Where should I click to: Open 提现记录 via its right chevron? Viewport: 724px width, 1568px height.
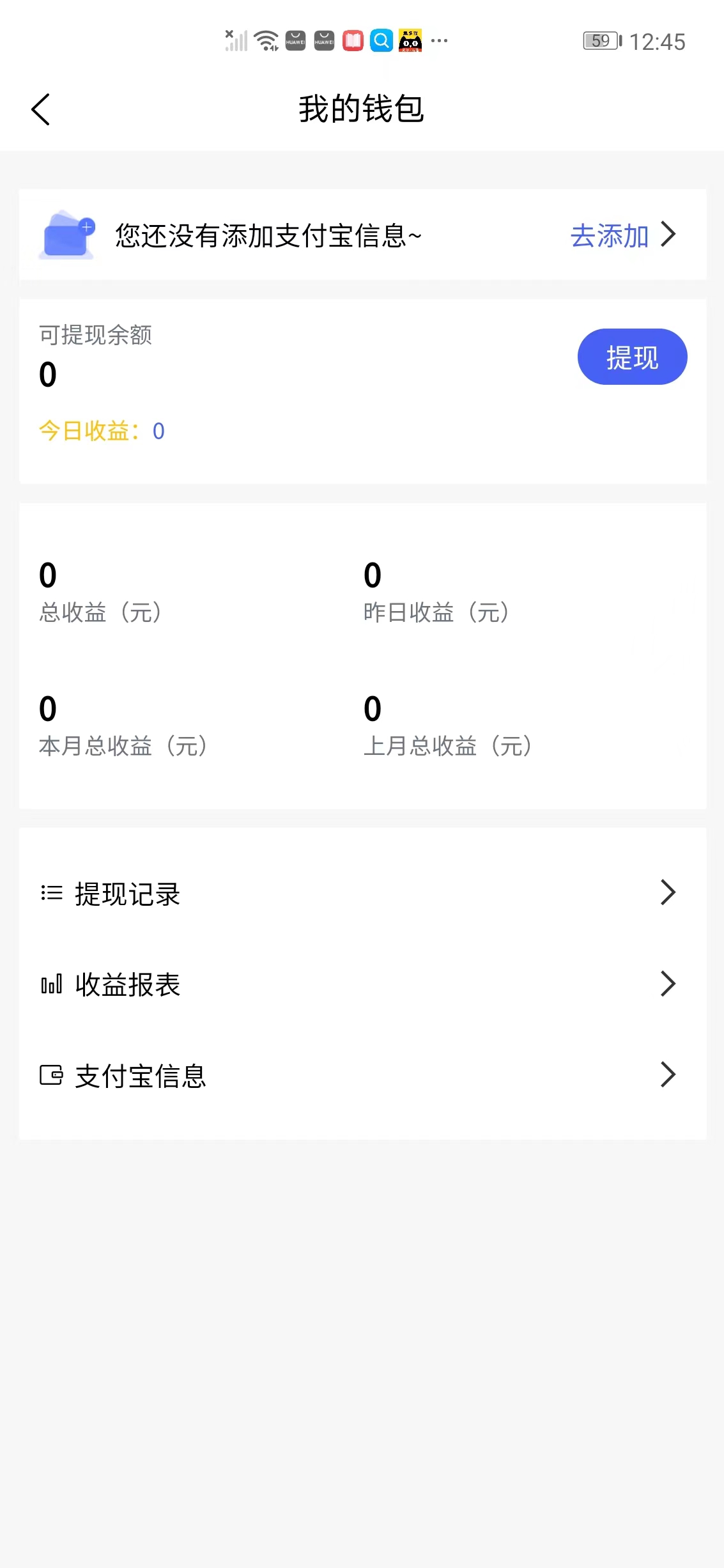click(x=667, y=892)
